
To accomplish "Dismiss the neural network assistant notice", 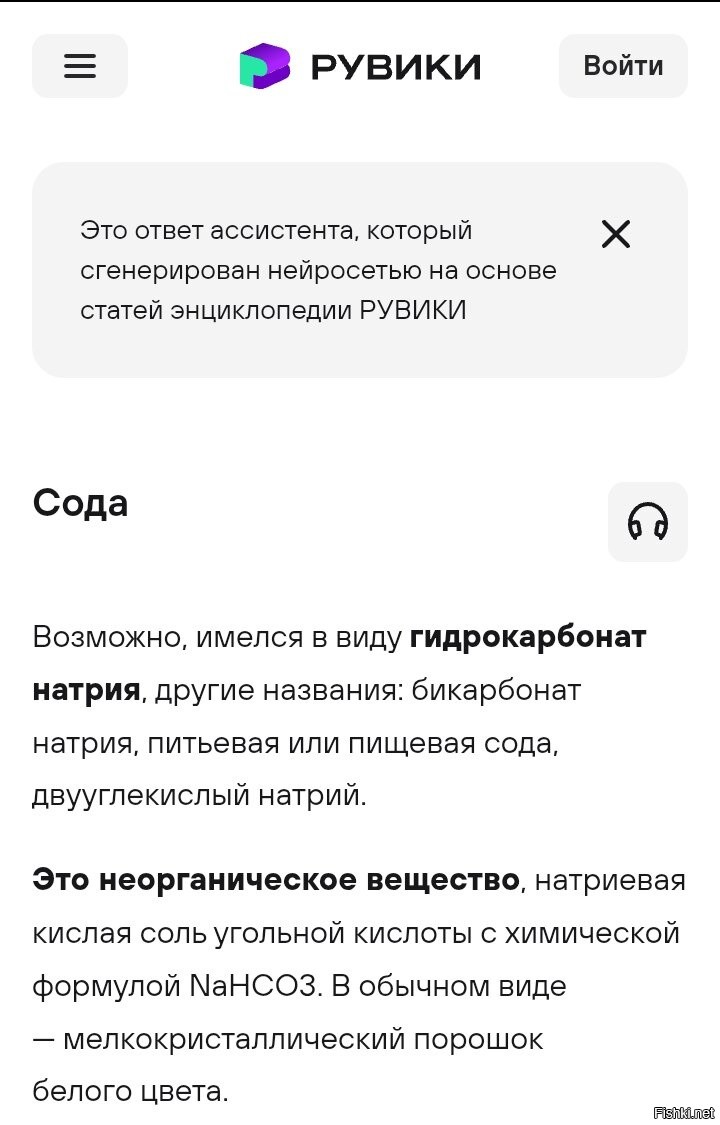I will (615, 234).
